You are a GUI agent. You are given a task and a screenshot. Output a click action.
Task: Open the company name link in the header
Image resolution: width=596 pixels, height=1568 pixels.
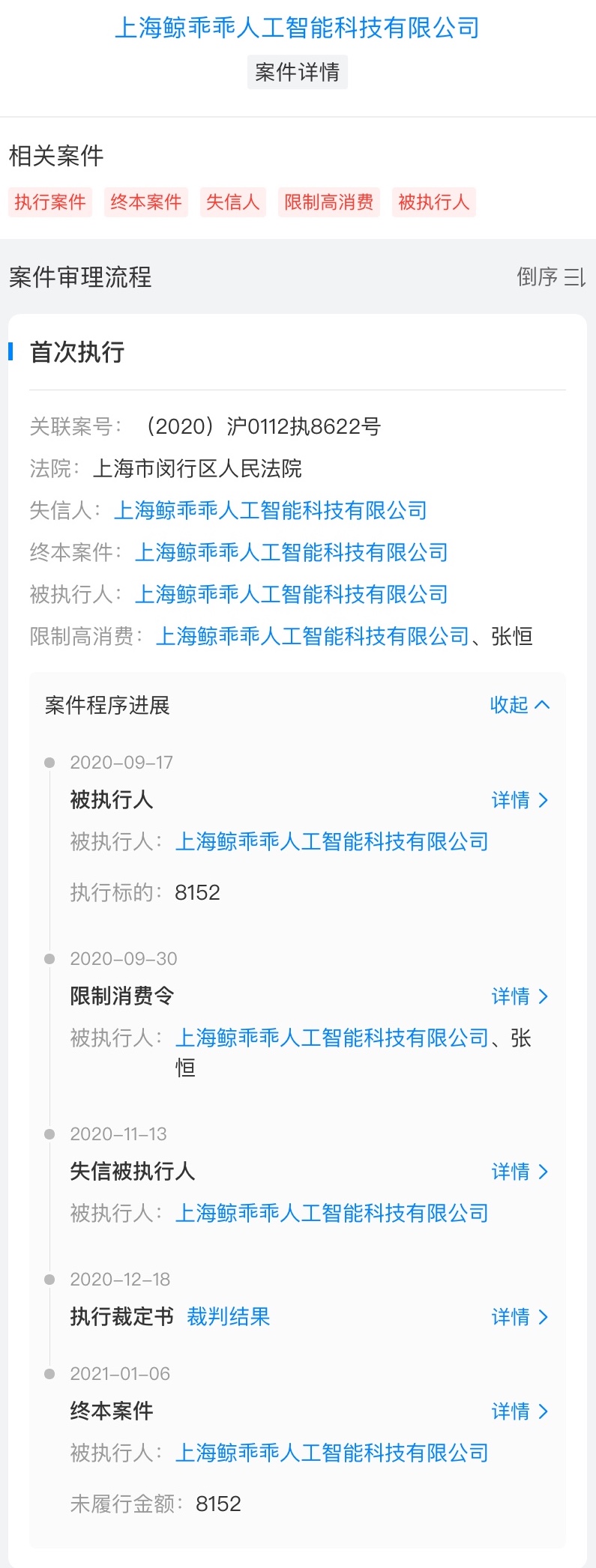tap(297, 28)
